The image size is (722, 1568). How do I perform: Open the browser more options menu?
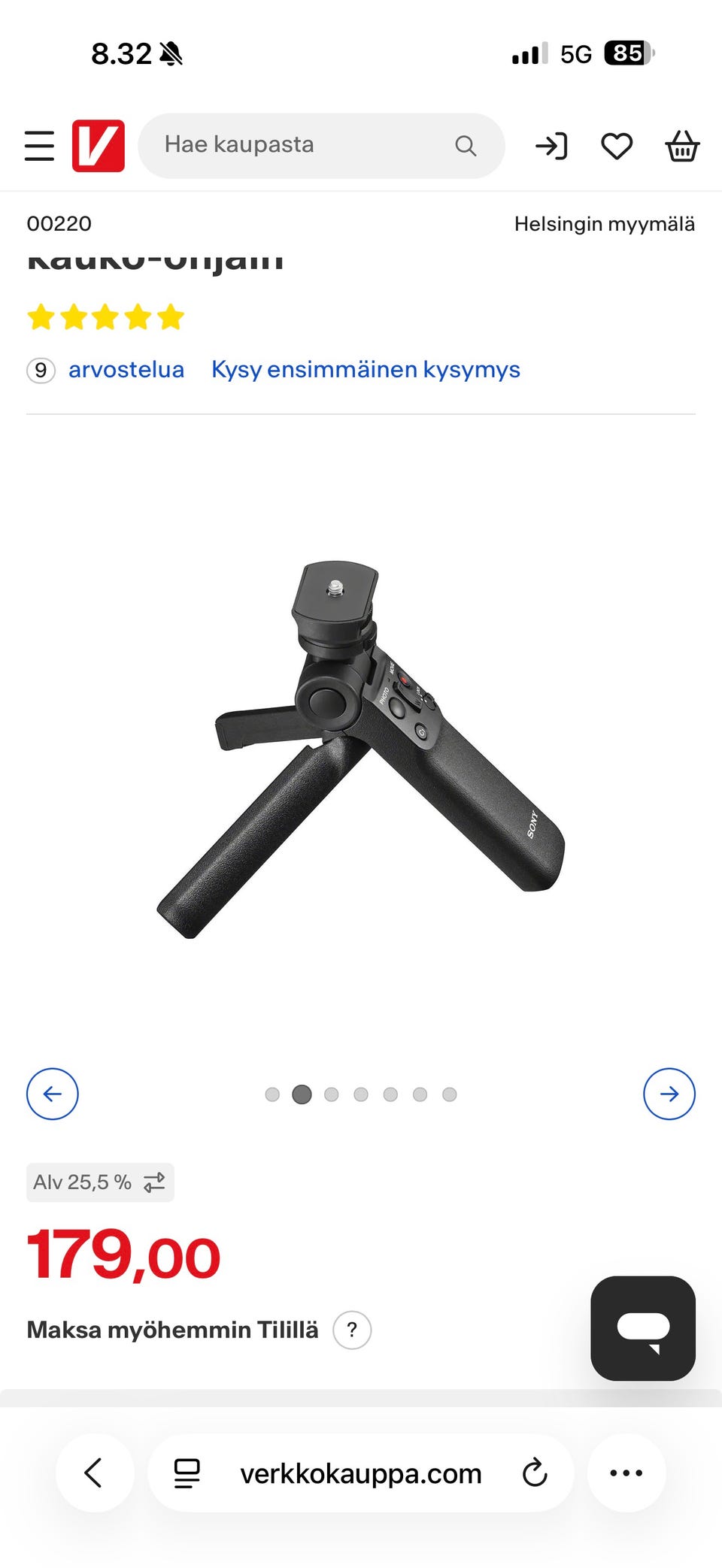tap(626, 1473)
